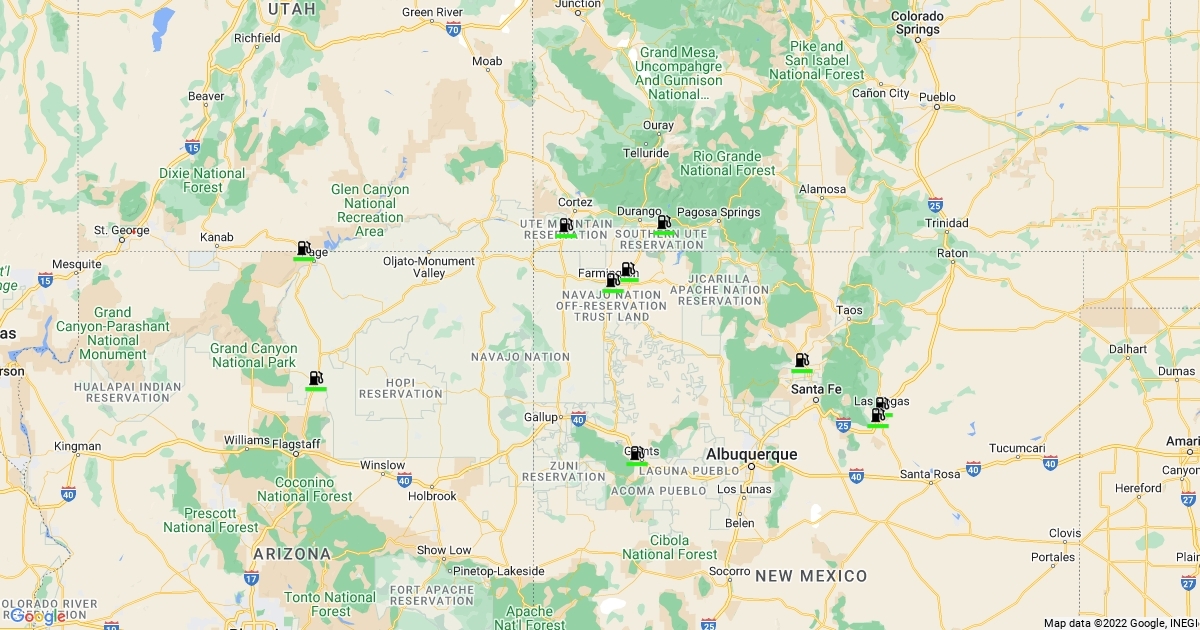Select the gas station marker at Grants
The height and width of the screenshot is (630, 1200).
coord(636,454)
